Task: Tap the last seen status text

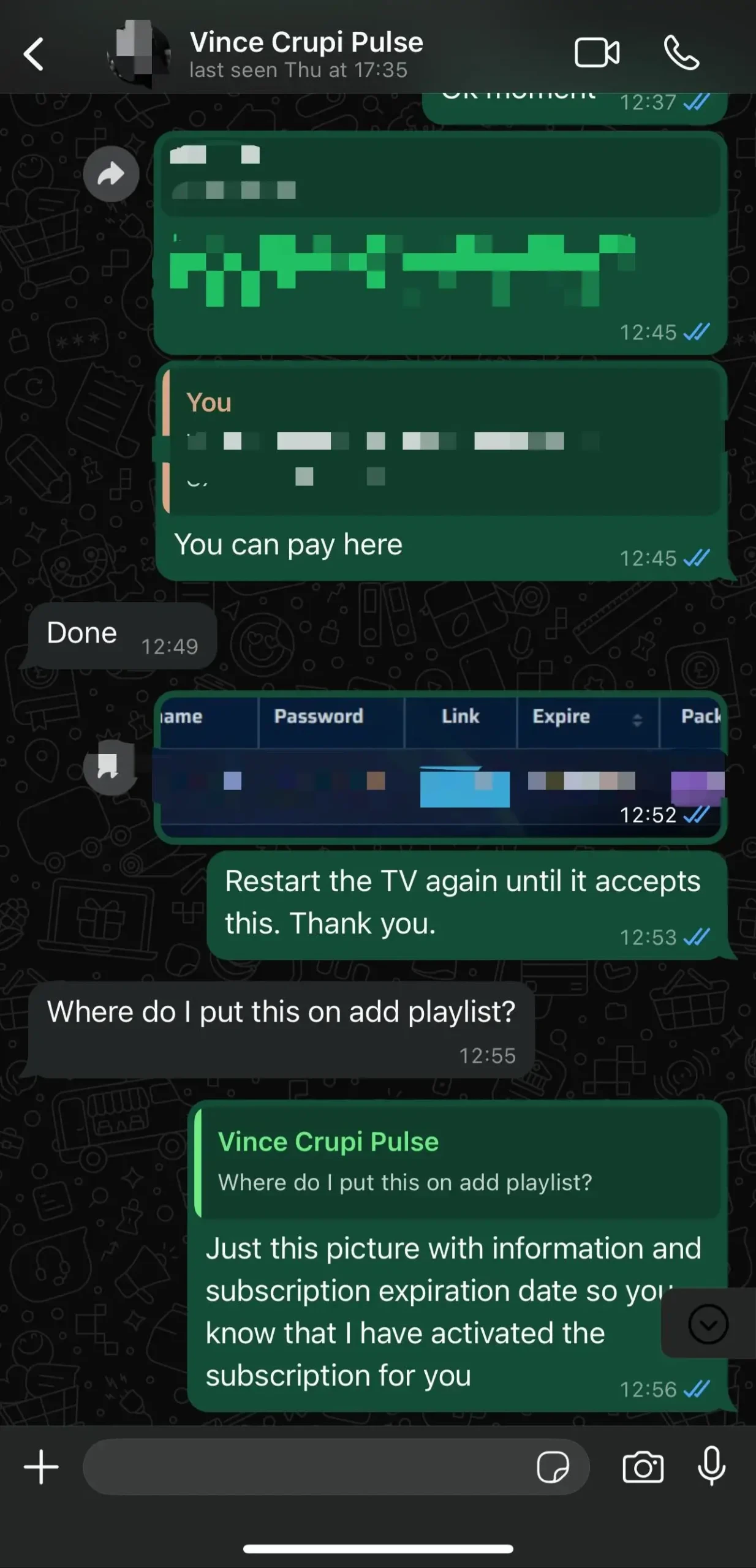Action: 298,70
